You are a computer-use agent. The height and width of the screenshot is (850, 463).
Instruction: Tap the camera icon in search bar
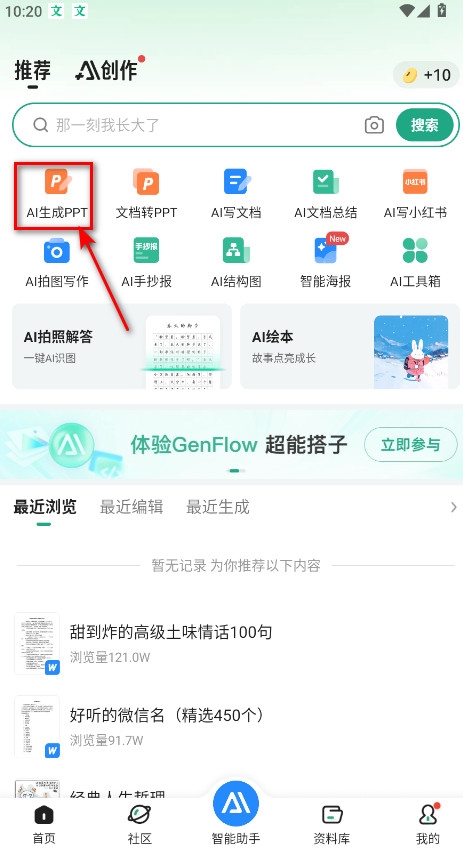pyautogui.click(x=374, y=125)
